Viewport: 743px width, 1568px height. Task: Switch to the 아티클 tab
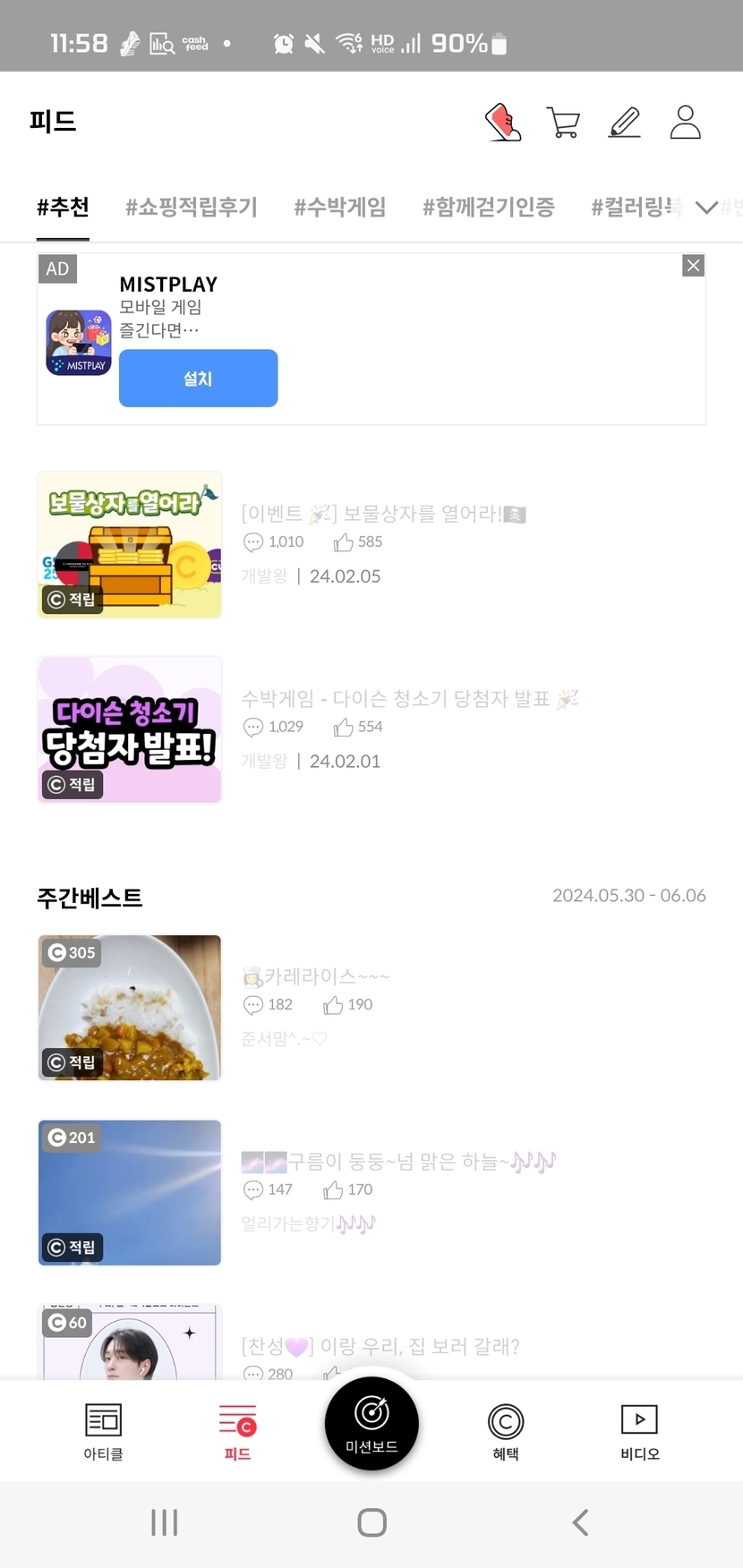(103, 1431)
